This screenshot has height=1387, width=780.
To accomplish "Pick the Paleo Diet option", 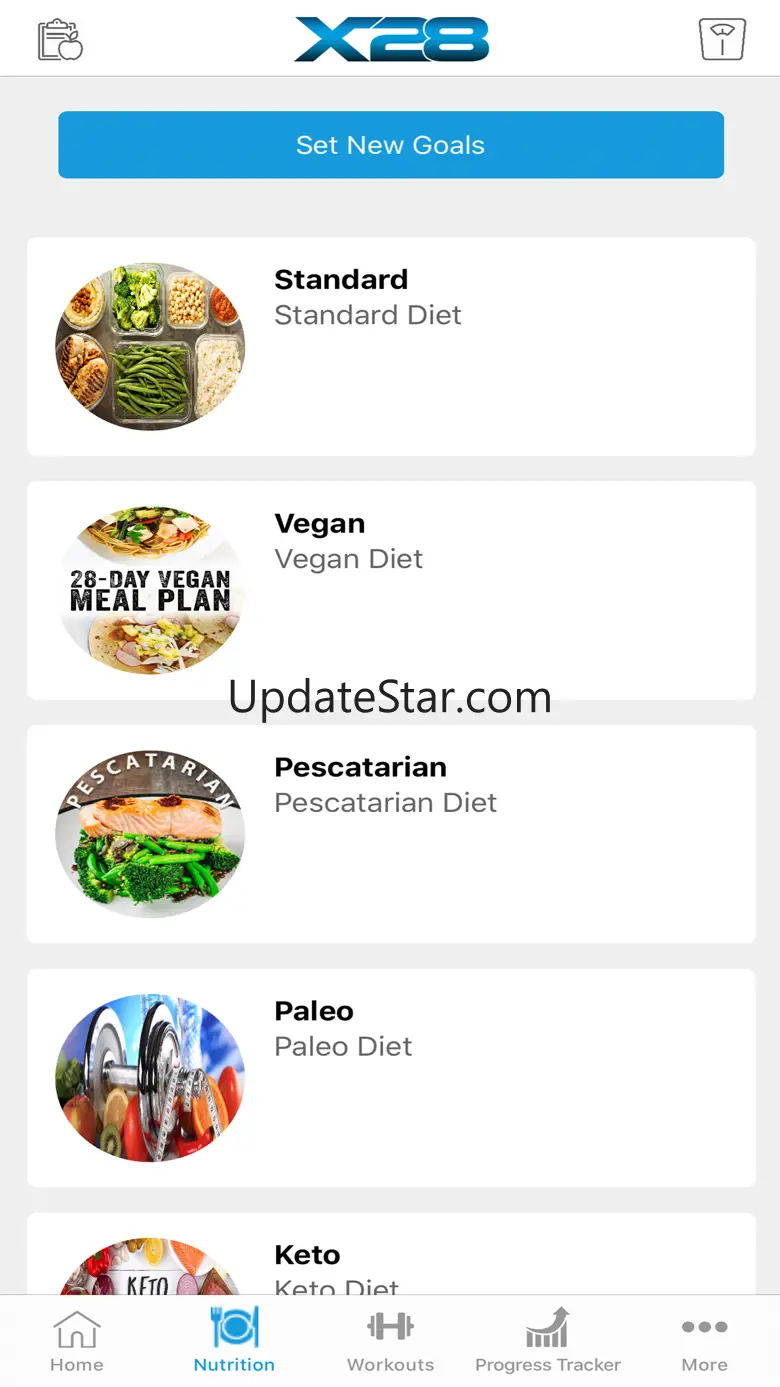I will (x=390, y=1077).
